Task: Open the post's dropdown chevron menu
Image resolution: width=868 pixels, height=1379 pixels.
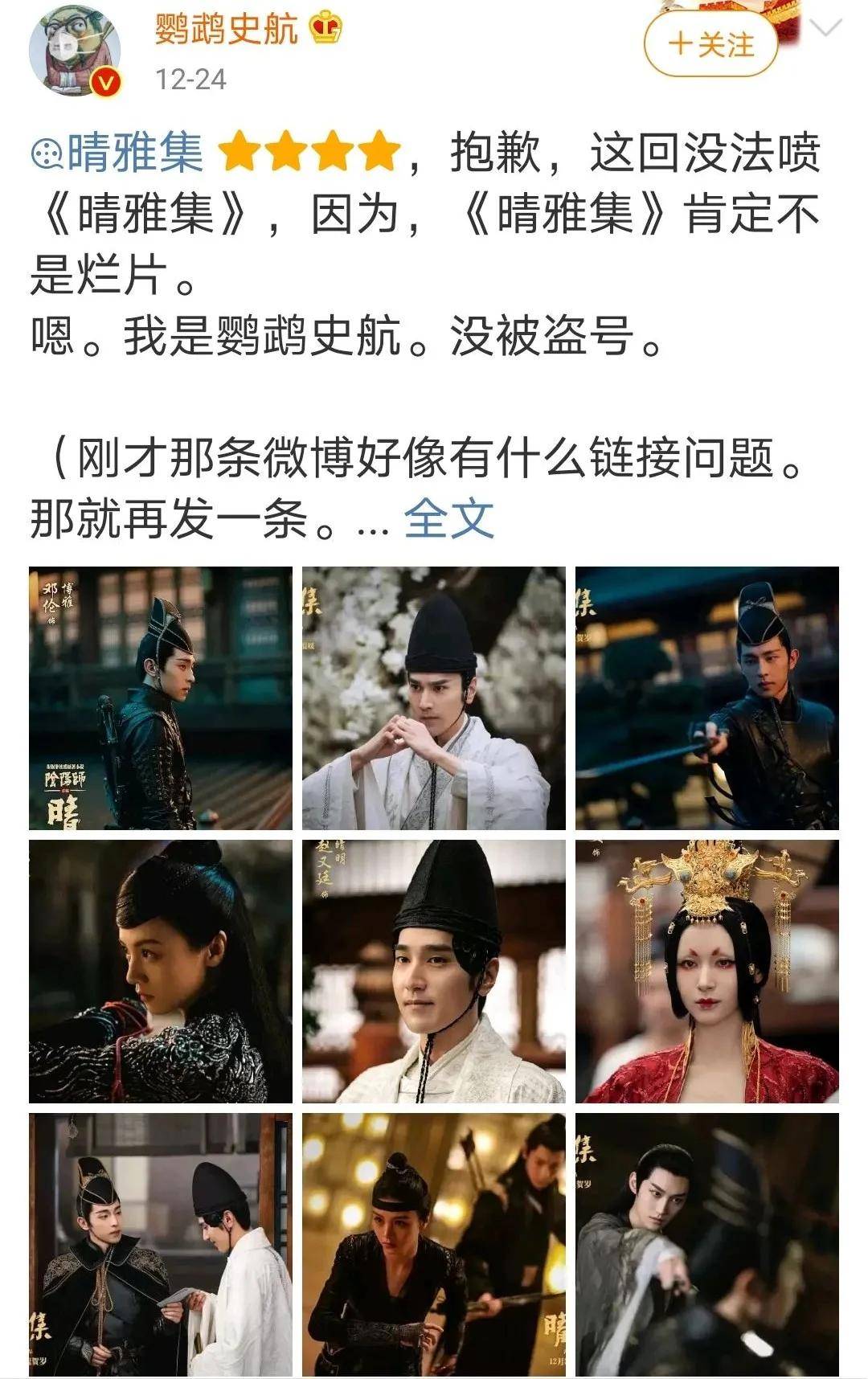Action: click(825, 29)
